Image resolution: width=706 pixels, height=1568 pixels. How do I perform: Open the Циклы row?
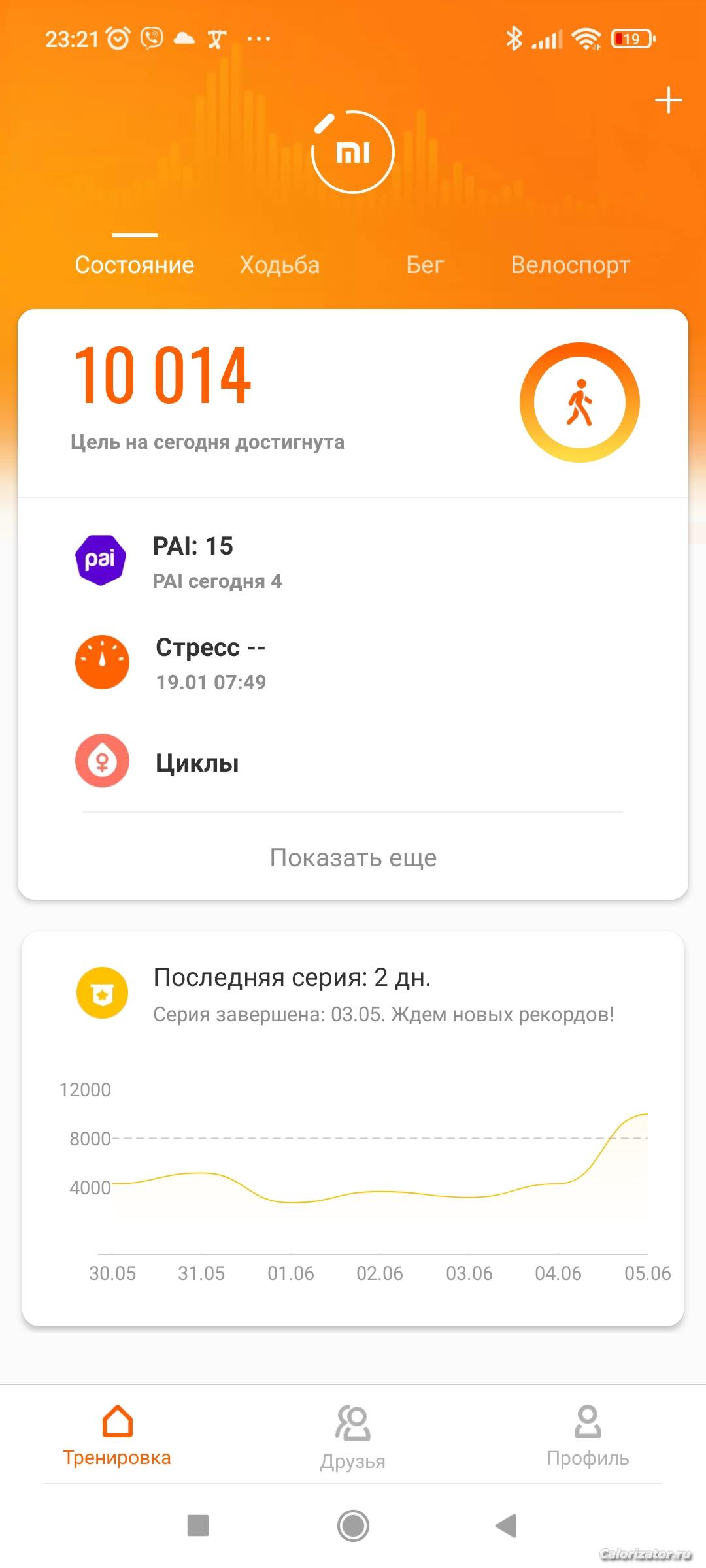(353, 761)
